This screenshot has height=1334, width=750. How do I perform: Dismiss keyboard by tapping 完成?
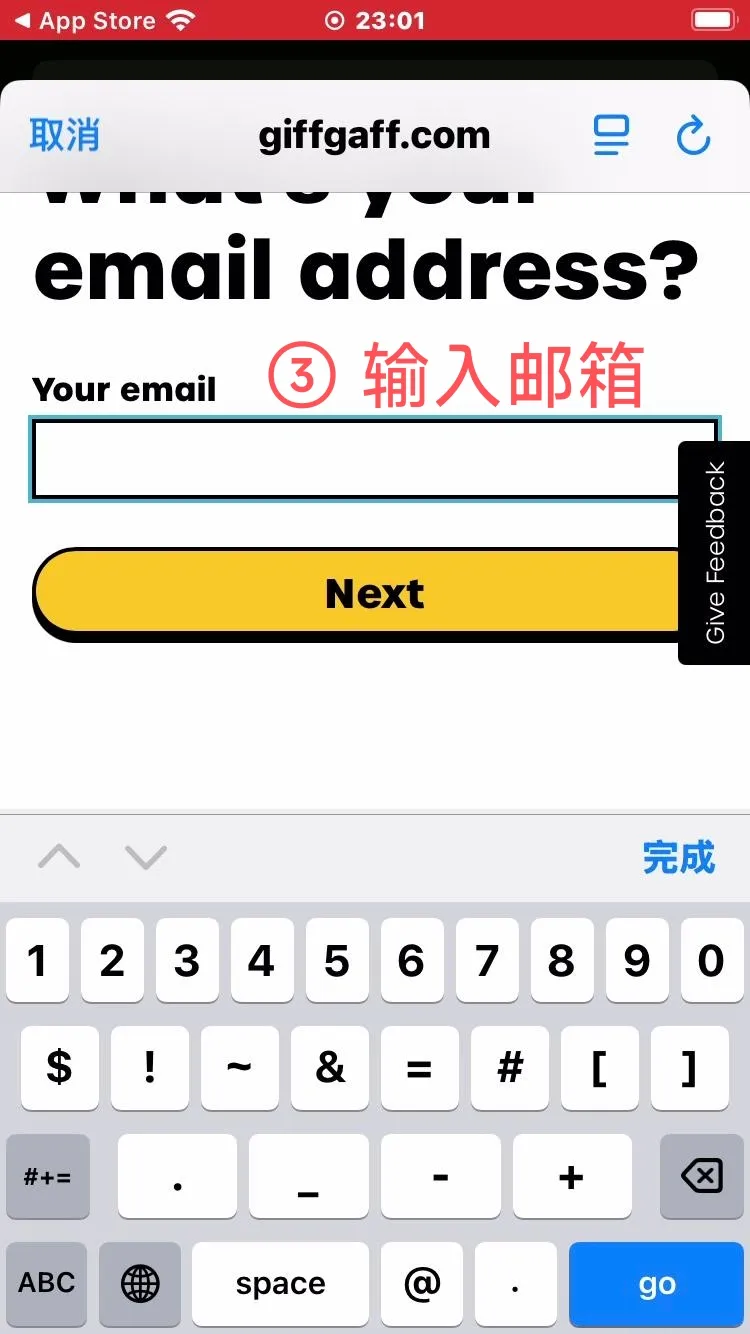(x=679, y=858)
